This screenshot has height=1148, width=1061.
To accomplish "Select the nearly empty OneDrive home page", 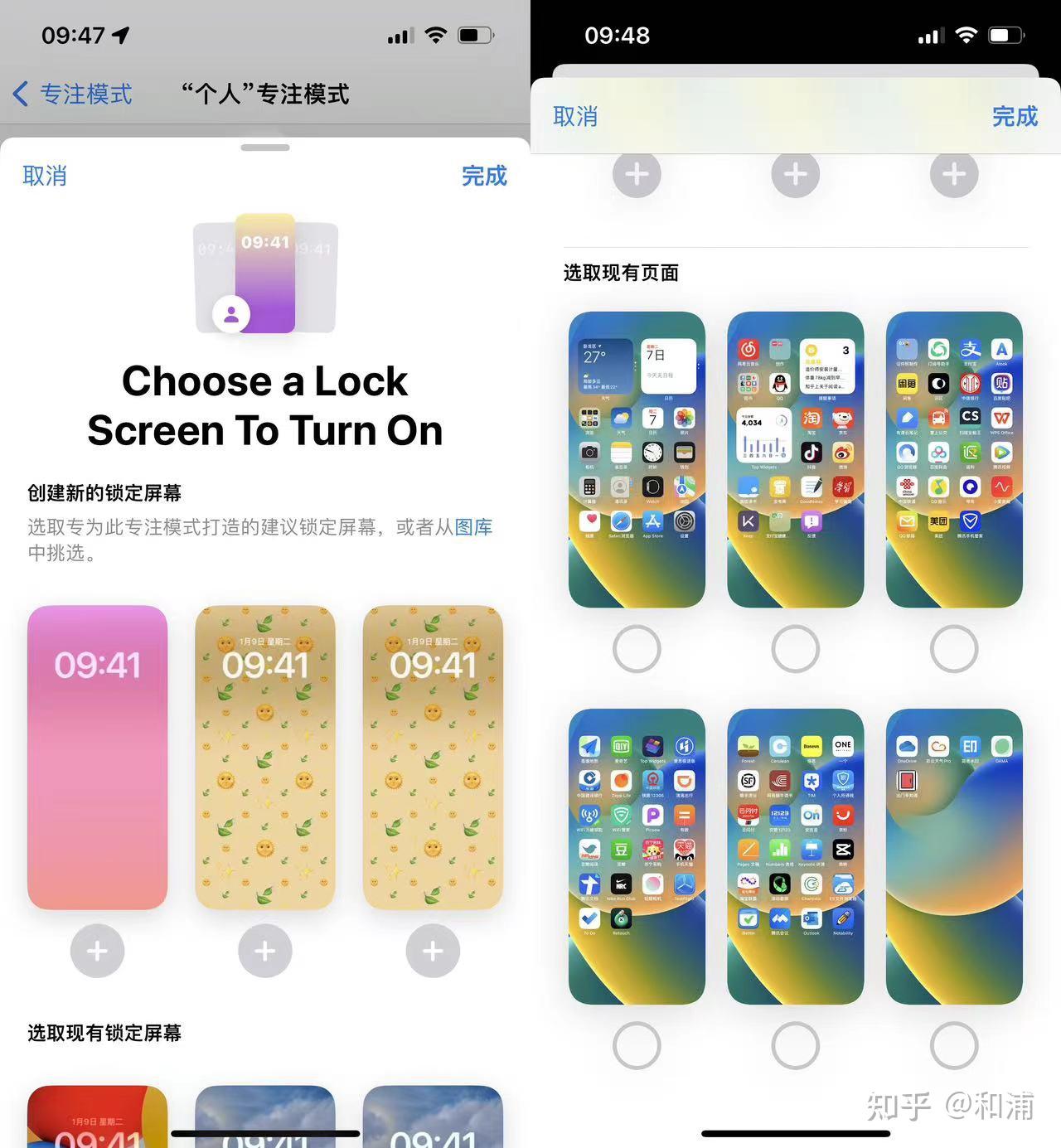I will (x=954, y=1045).
